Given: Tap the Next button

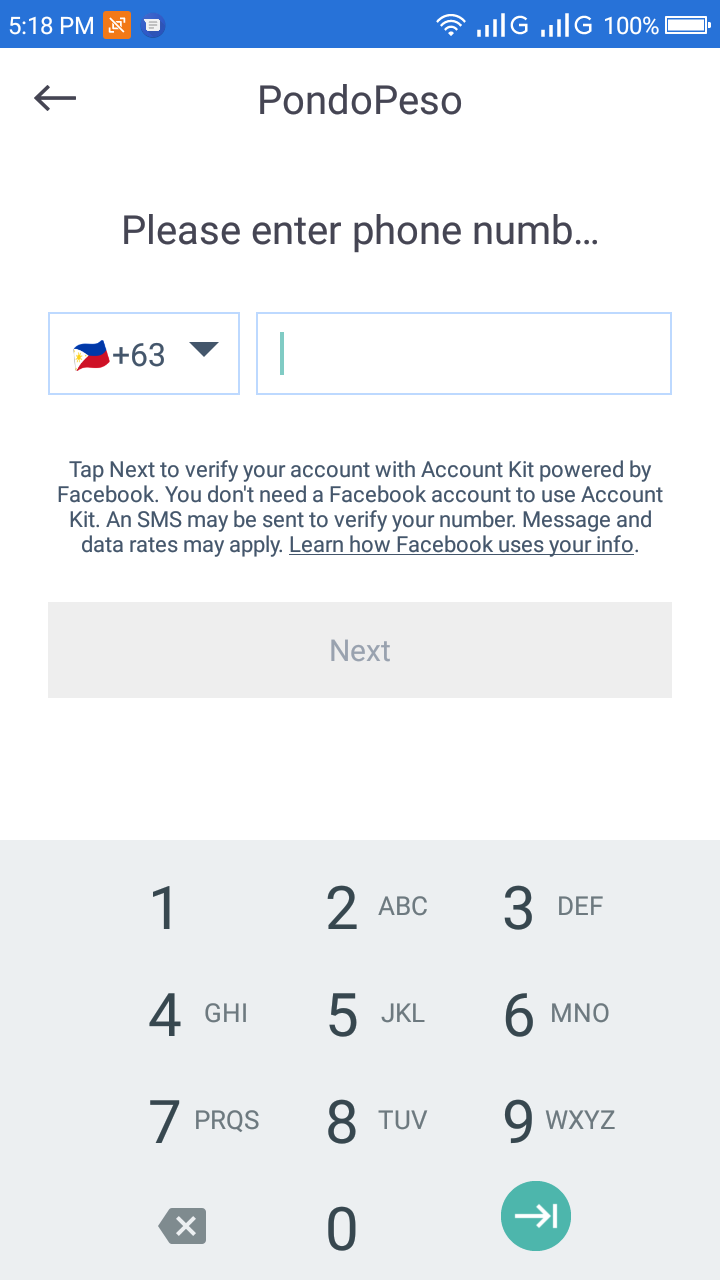Looking at the screenshot, I should click(x=360, y=650).
